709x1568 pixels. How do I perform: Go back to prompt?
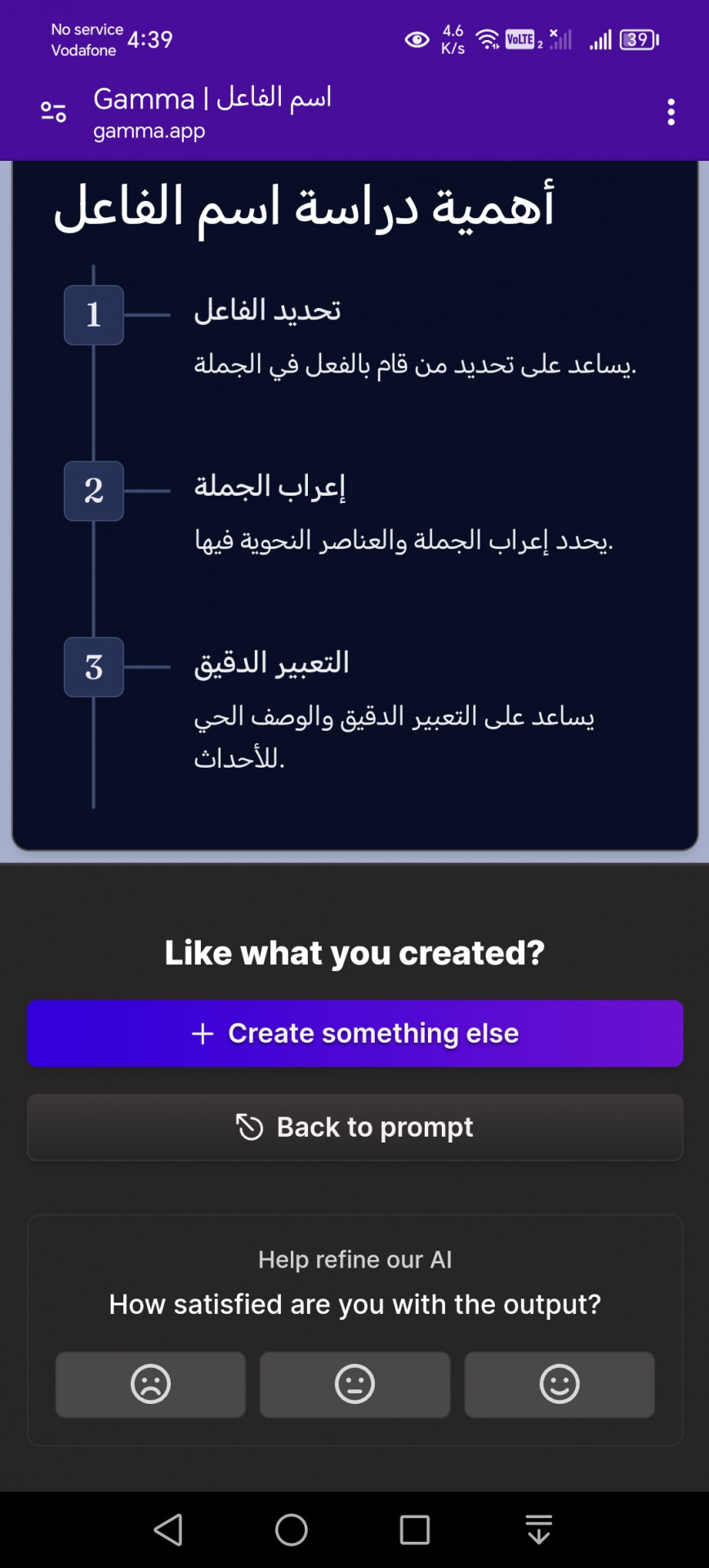pos(355,1127)
